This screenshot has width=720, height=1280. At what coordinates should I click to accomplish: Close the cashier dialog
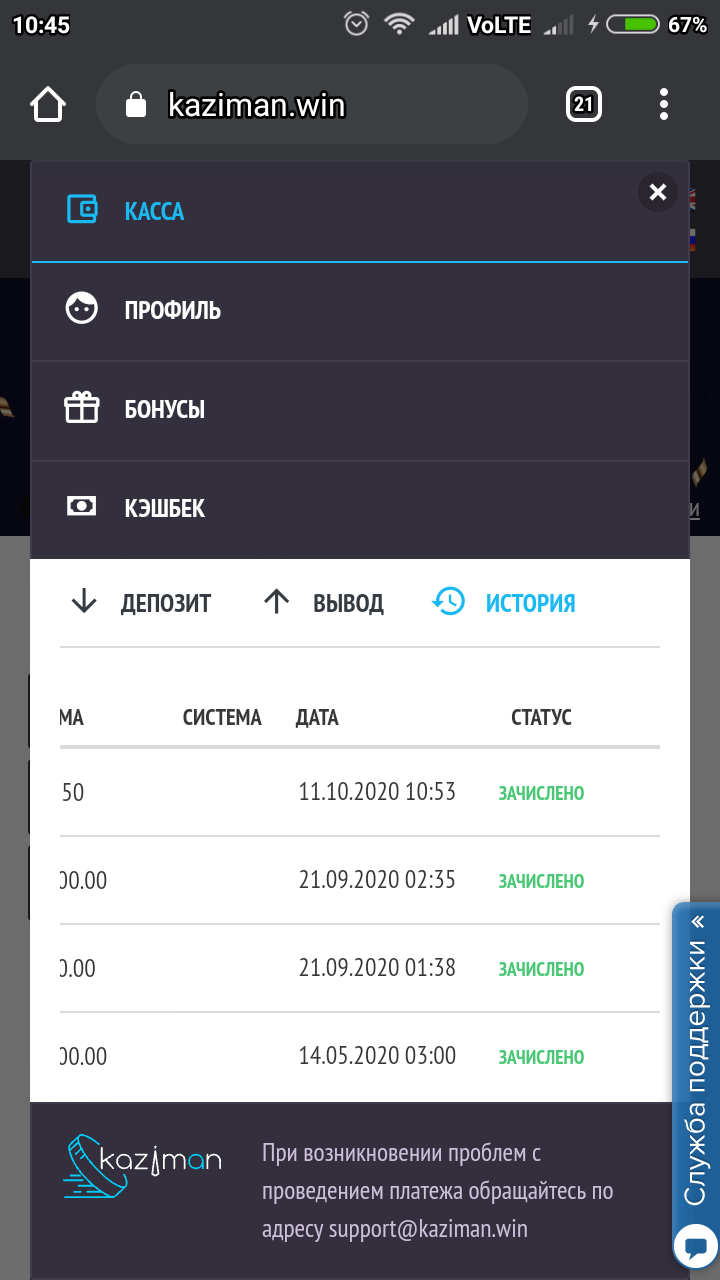(657, 192)
